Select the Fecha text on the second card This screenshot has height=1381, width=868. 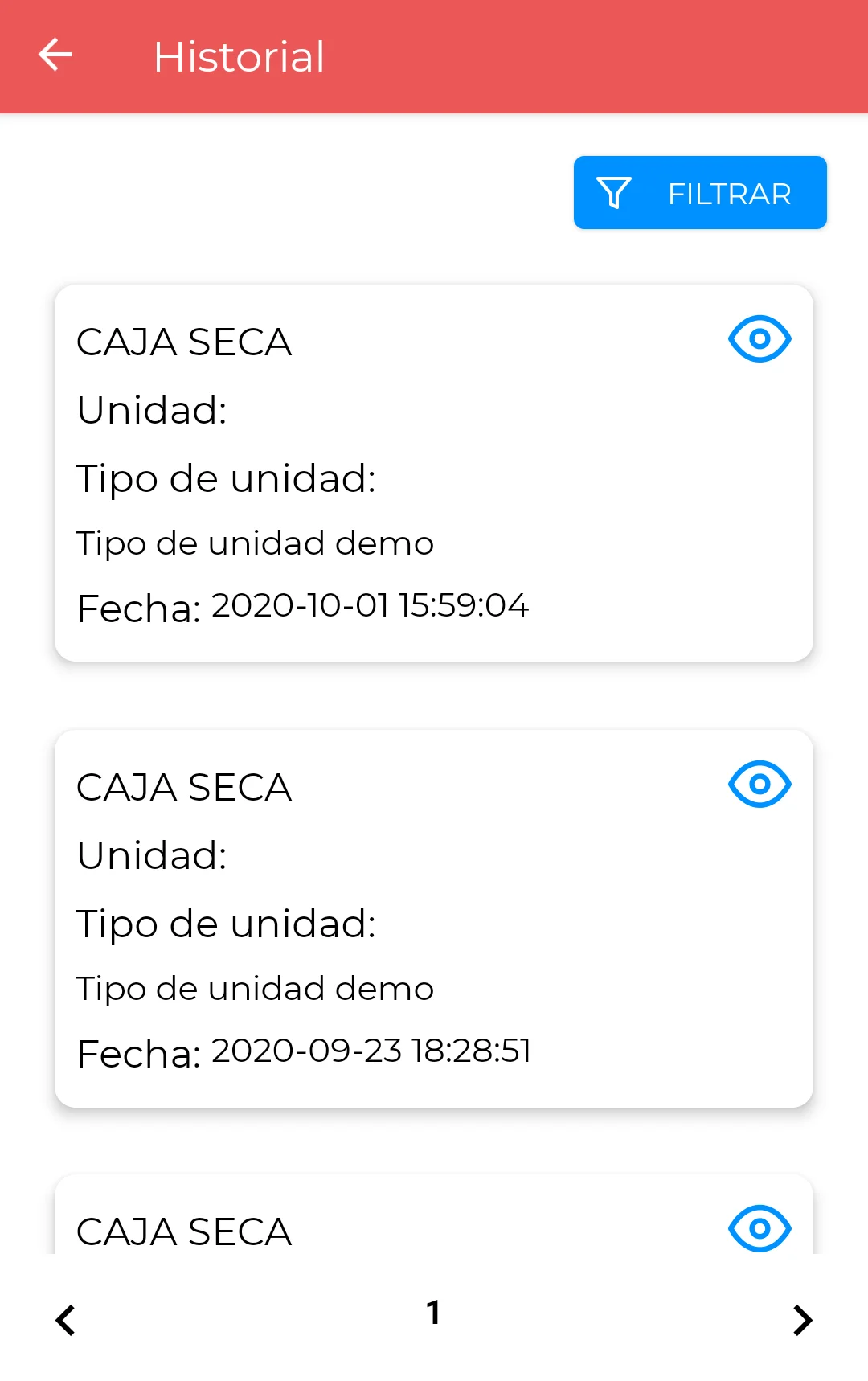[137, 1052]
